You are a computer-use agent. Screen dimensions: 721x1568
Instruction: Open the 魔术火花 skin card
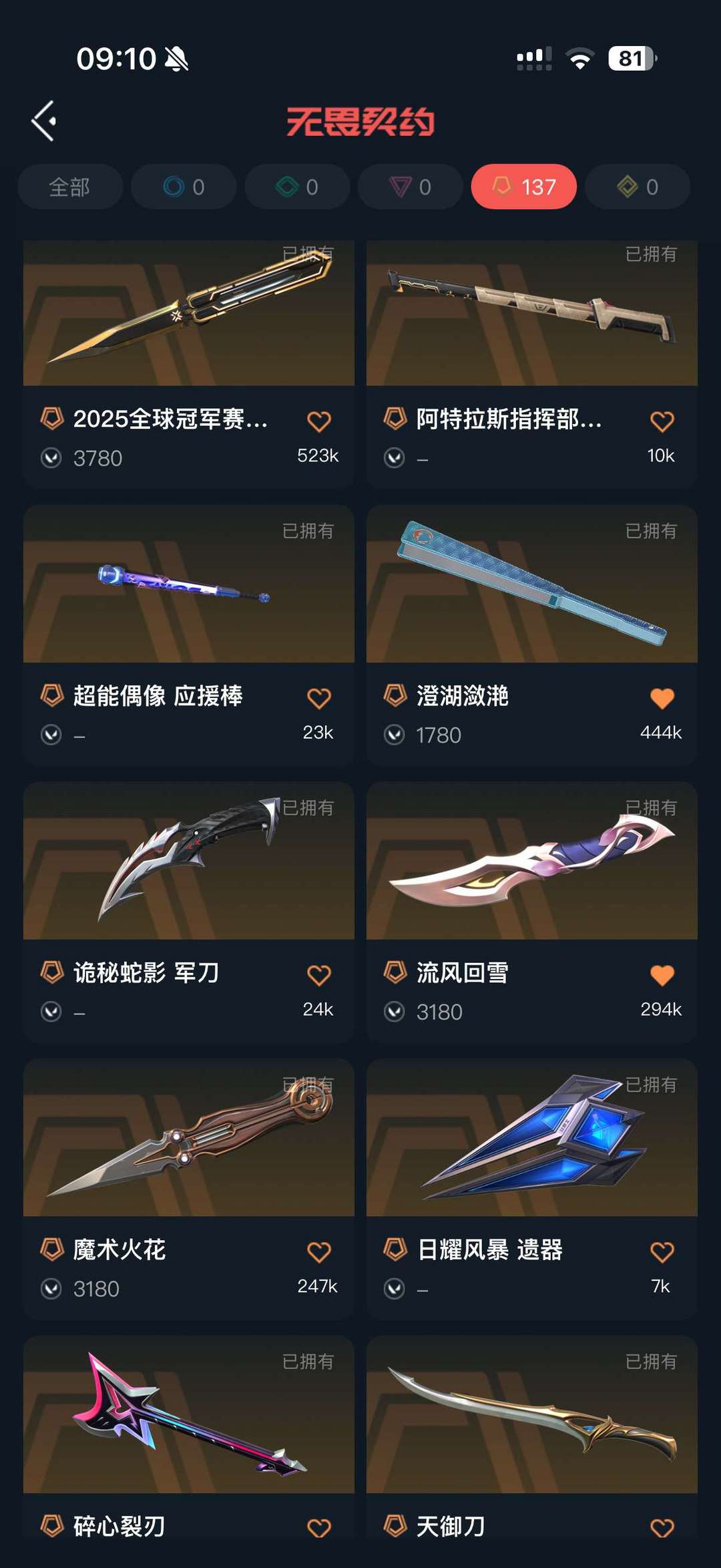coord(188,1138)
